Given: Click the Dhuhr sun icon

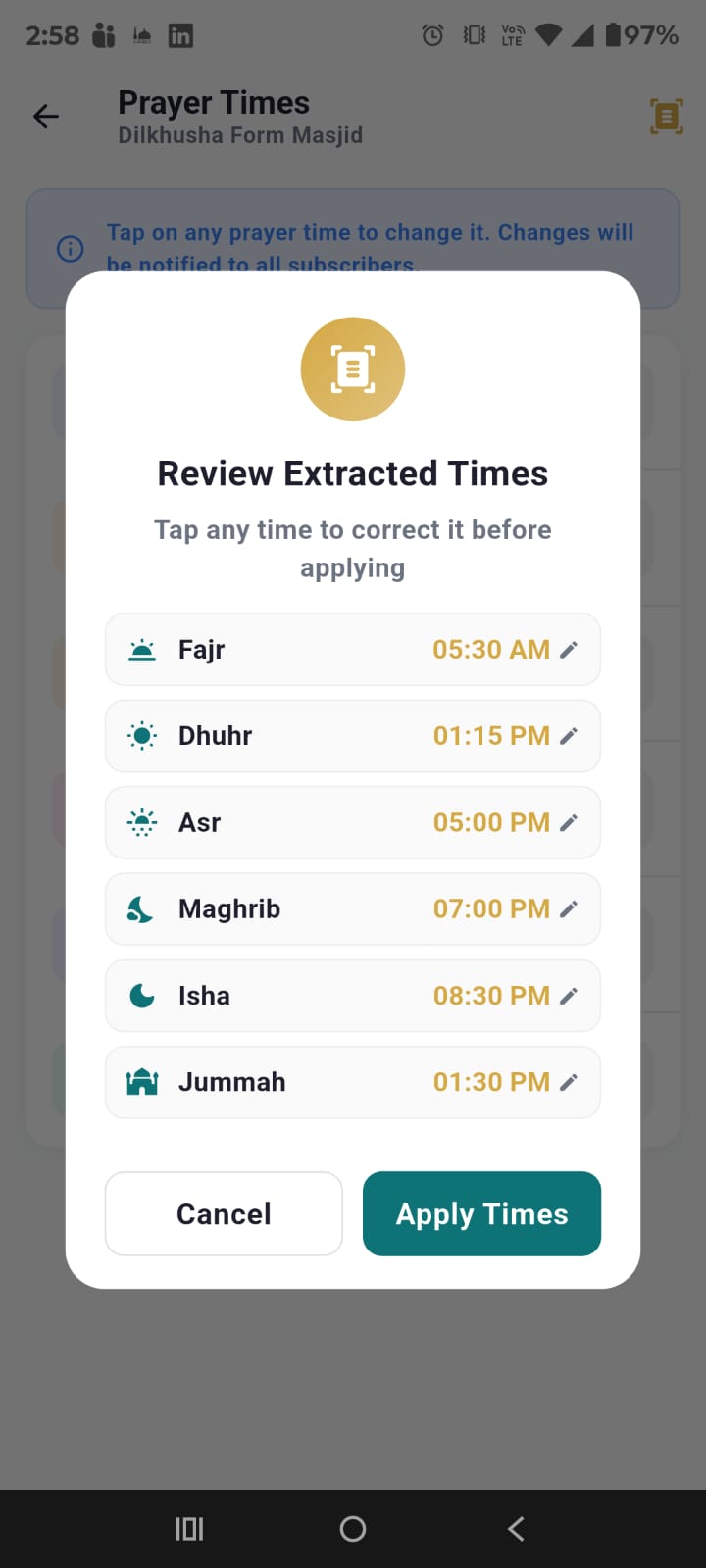Looking at the screenshot, I should (x=141, y=735).
